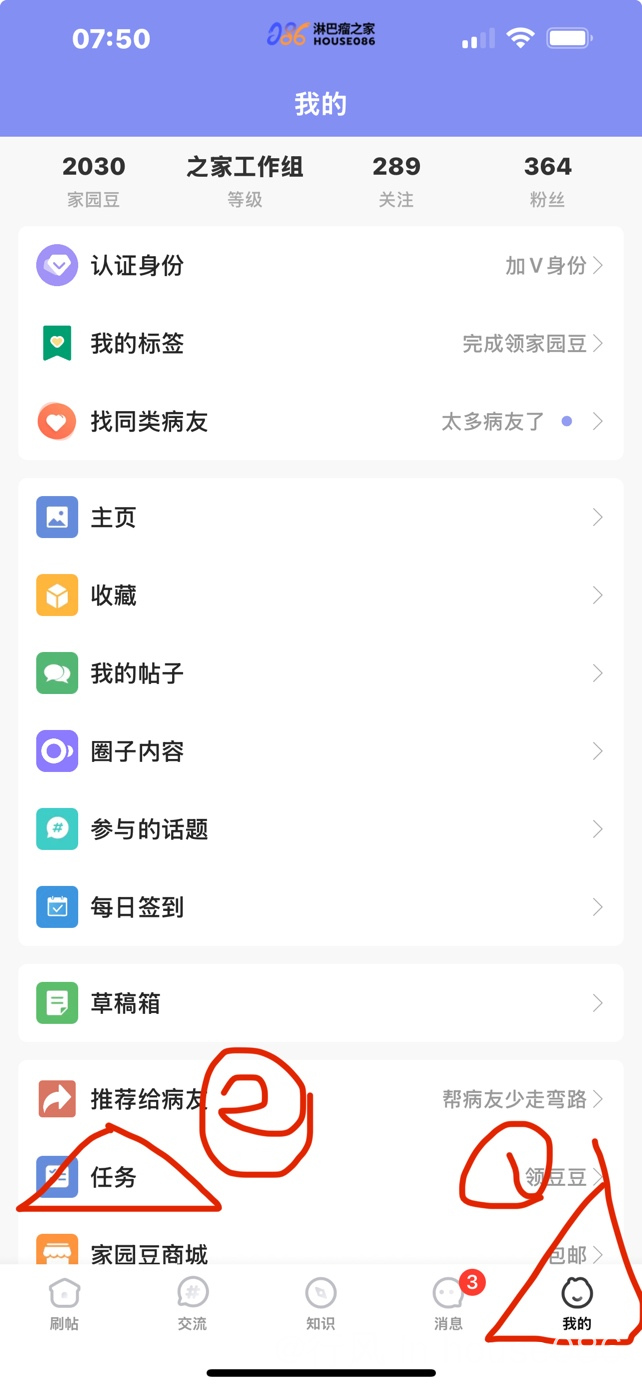Open the 任务 row
The image size is (642, 1389).
320,1178
